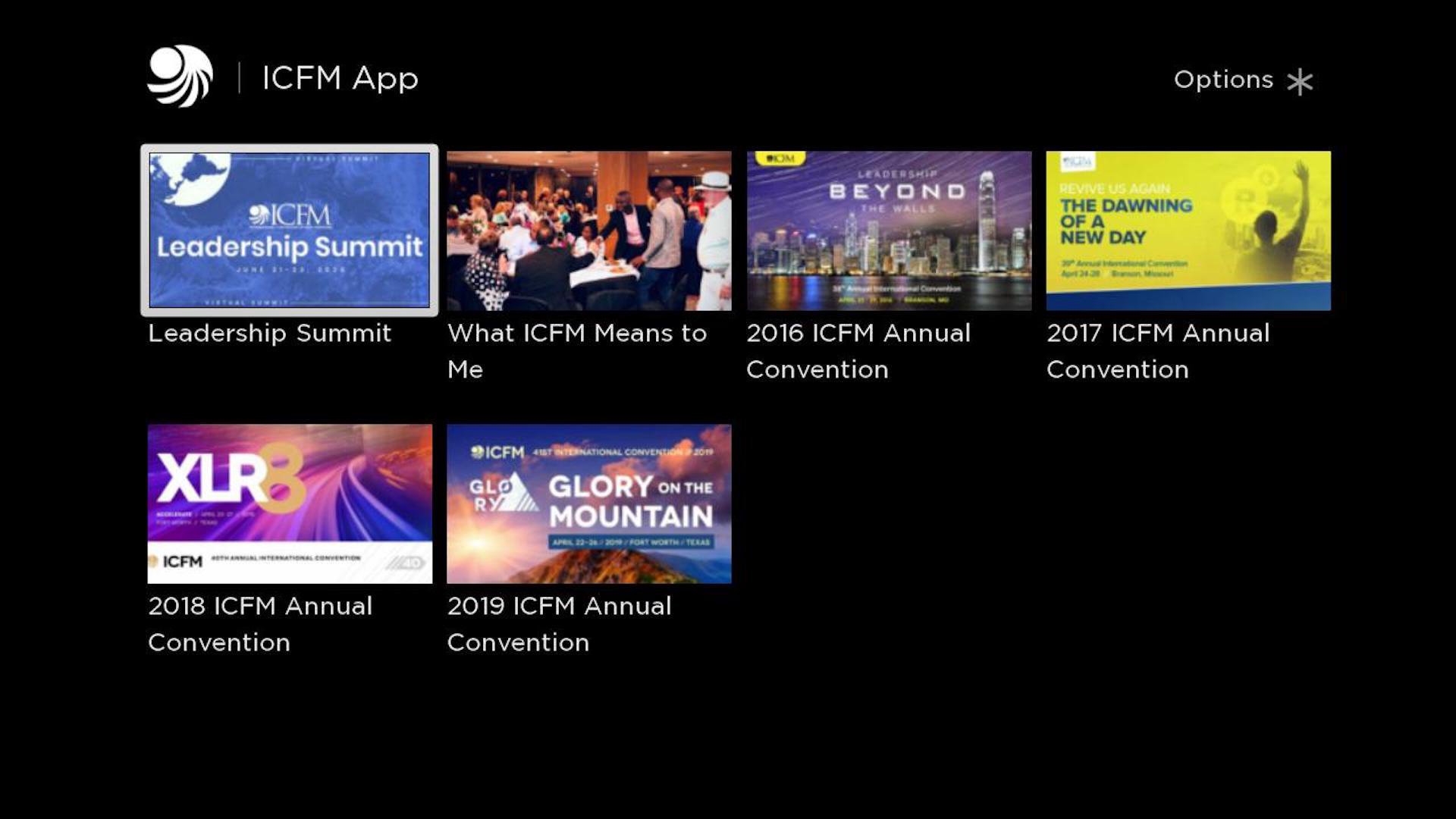1456x819 pixels.
Task: Choose the 2018 ICFM Annual Convention
Action: pos(290,504)
